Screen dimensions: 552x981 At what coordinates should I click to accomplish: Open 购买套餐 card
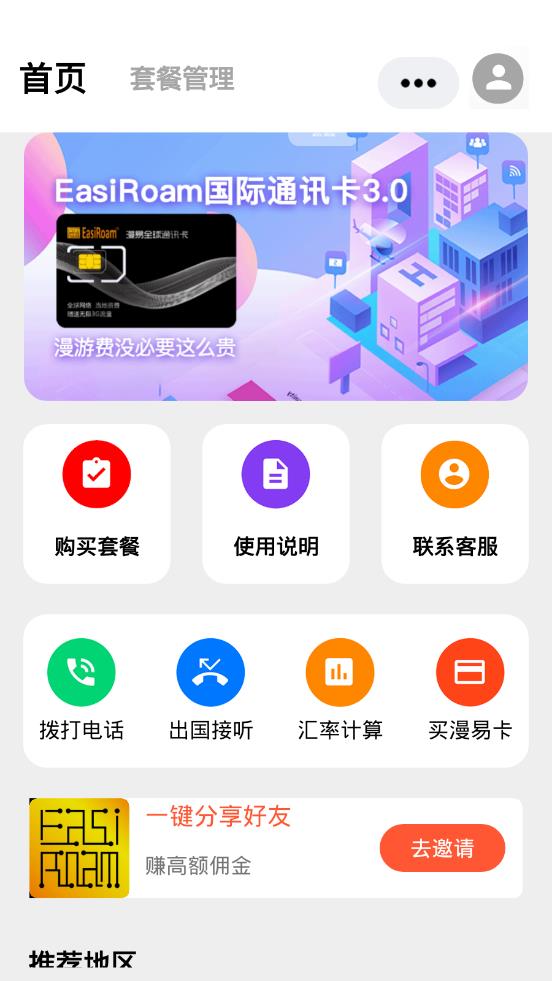[x=97, y=504]
